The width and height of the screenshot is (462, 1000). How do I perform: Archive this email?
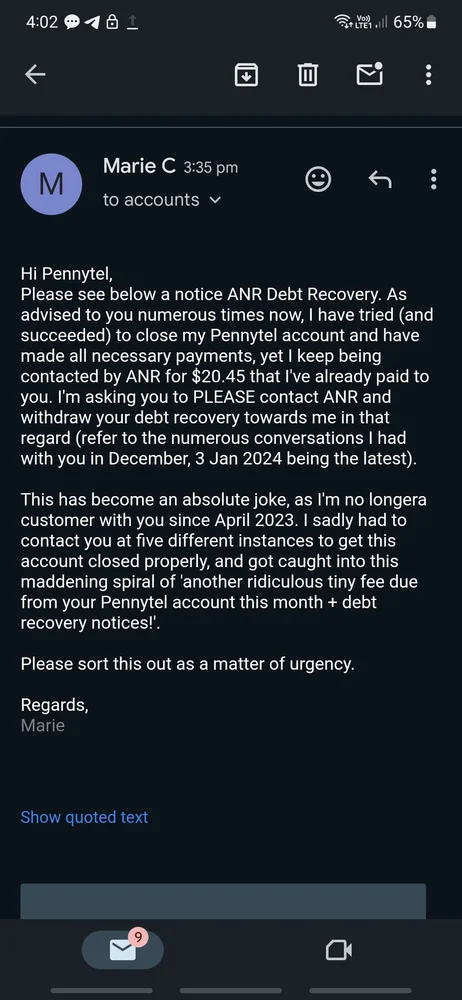(246, 75)
